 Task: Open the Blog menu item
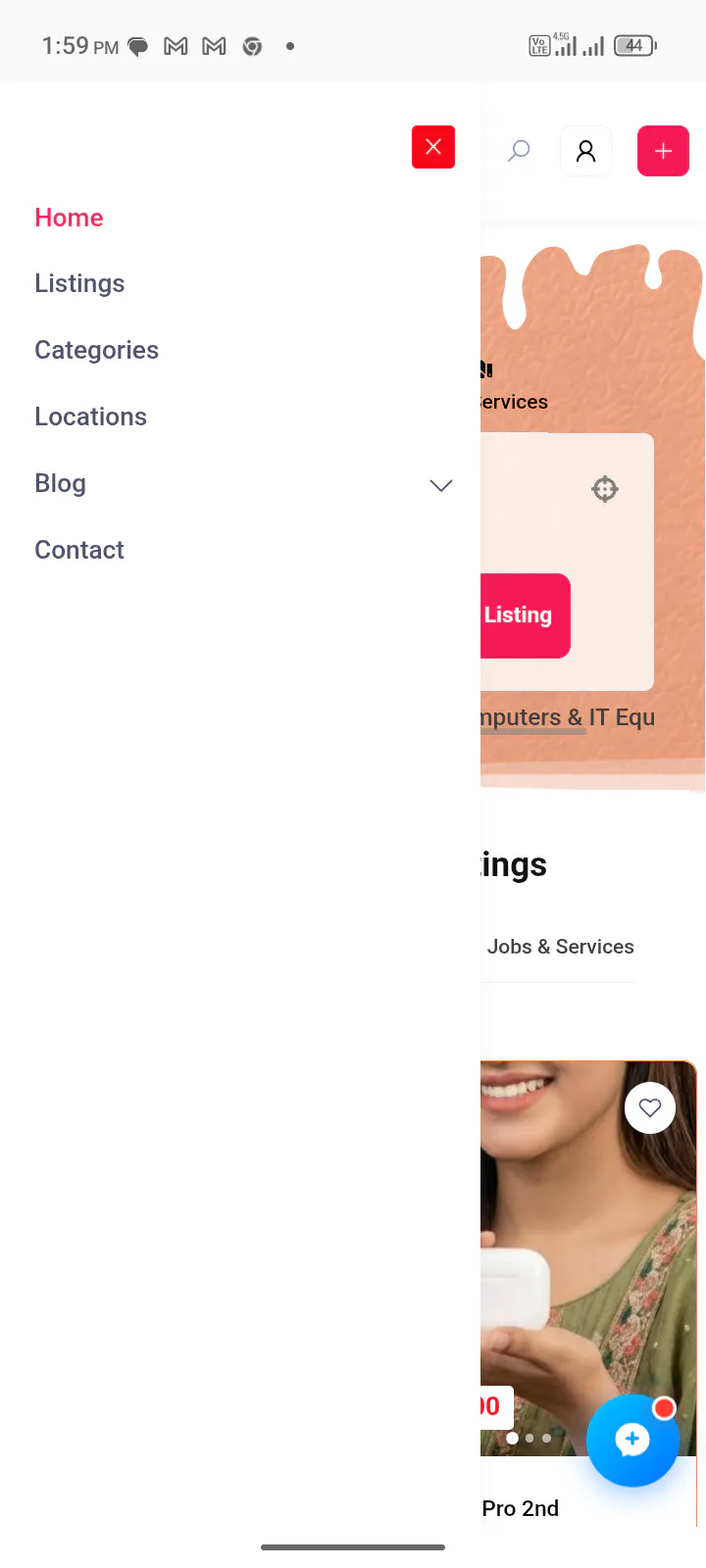pyautogui.click(x=60, y=483)
